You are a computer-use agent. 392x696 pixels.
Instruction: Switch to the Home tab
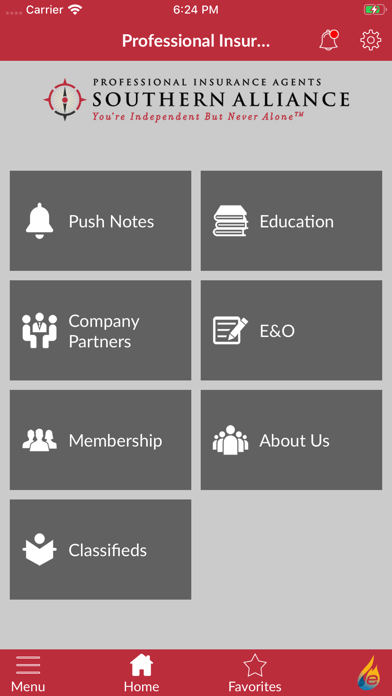point(141,673)
